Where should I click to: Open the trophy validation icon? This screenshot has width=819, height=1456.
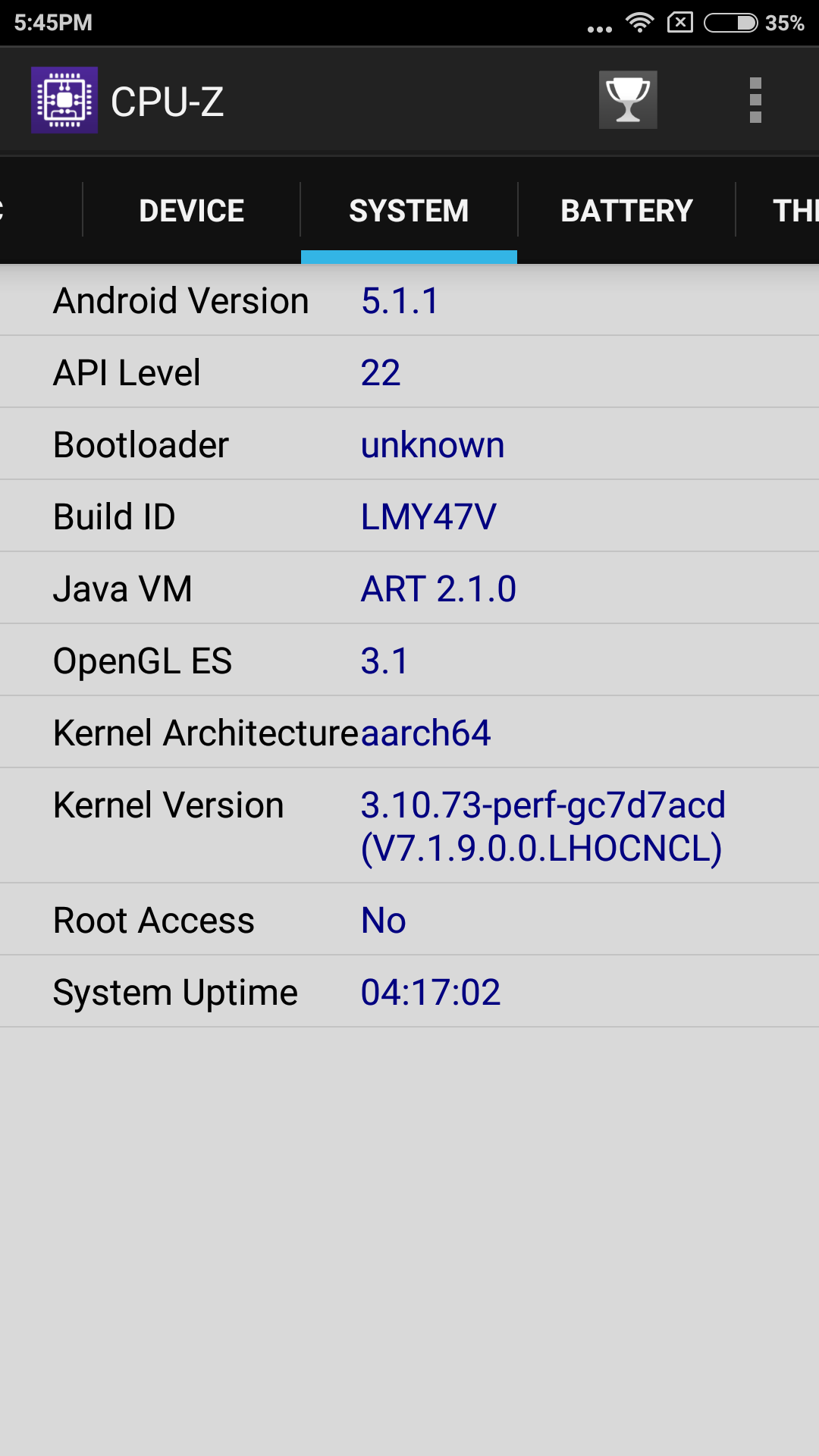(x=628, y=100)
